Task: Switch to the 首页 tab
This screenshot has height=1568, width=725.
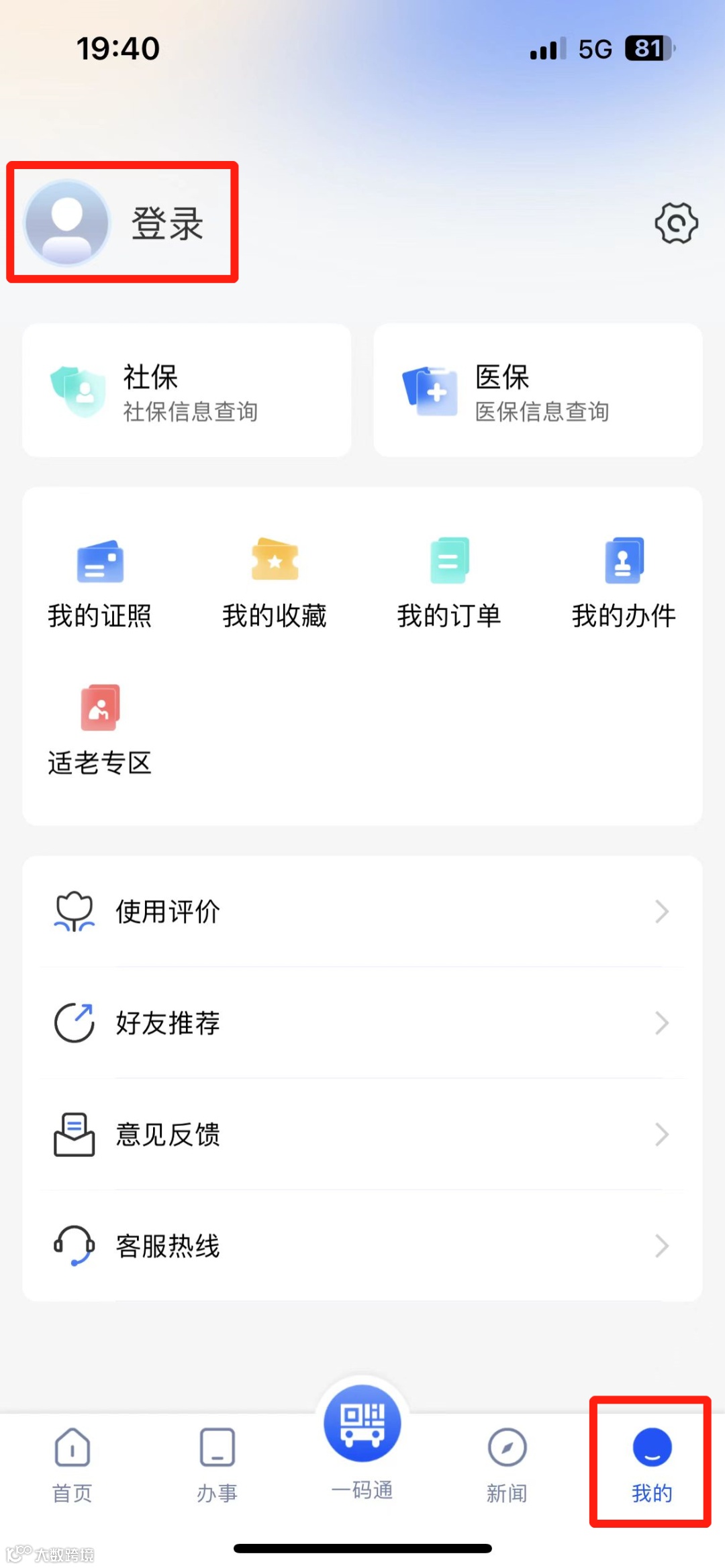Action: coord(72,1464)
